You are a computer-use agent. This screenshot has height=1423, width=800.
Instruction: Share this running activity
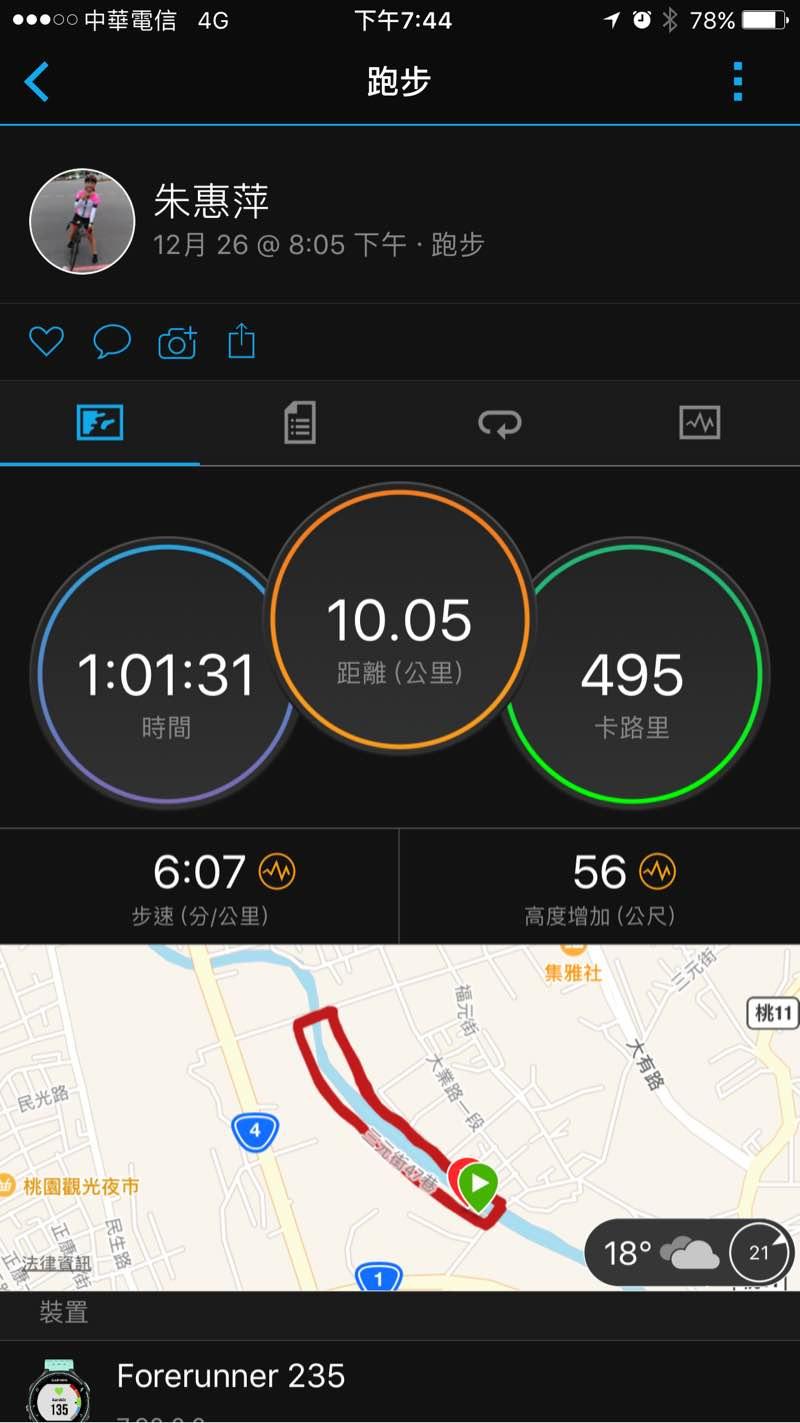pos(242,342)
